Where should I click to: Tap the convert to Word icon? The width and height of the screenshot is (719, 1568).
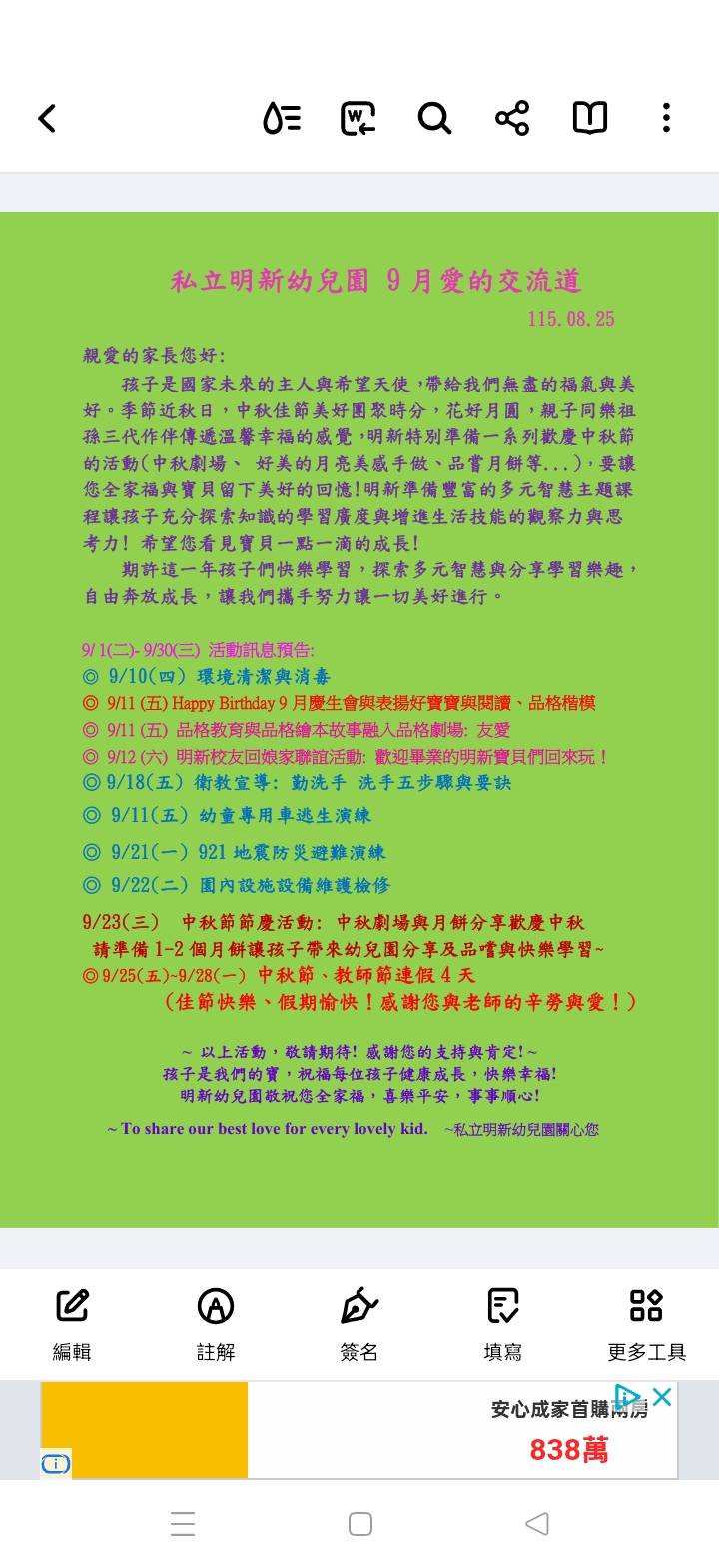359,119
